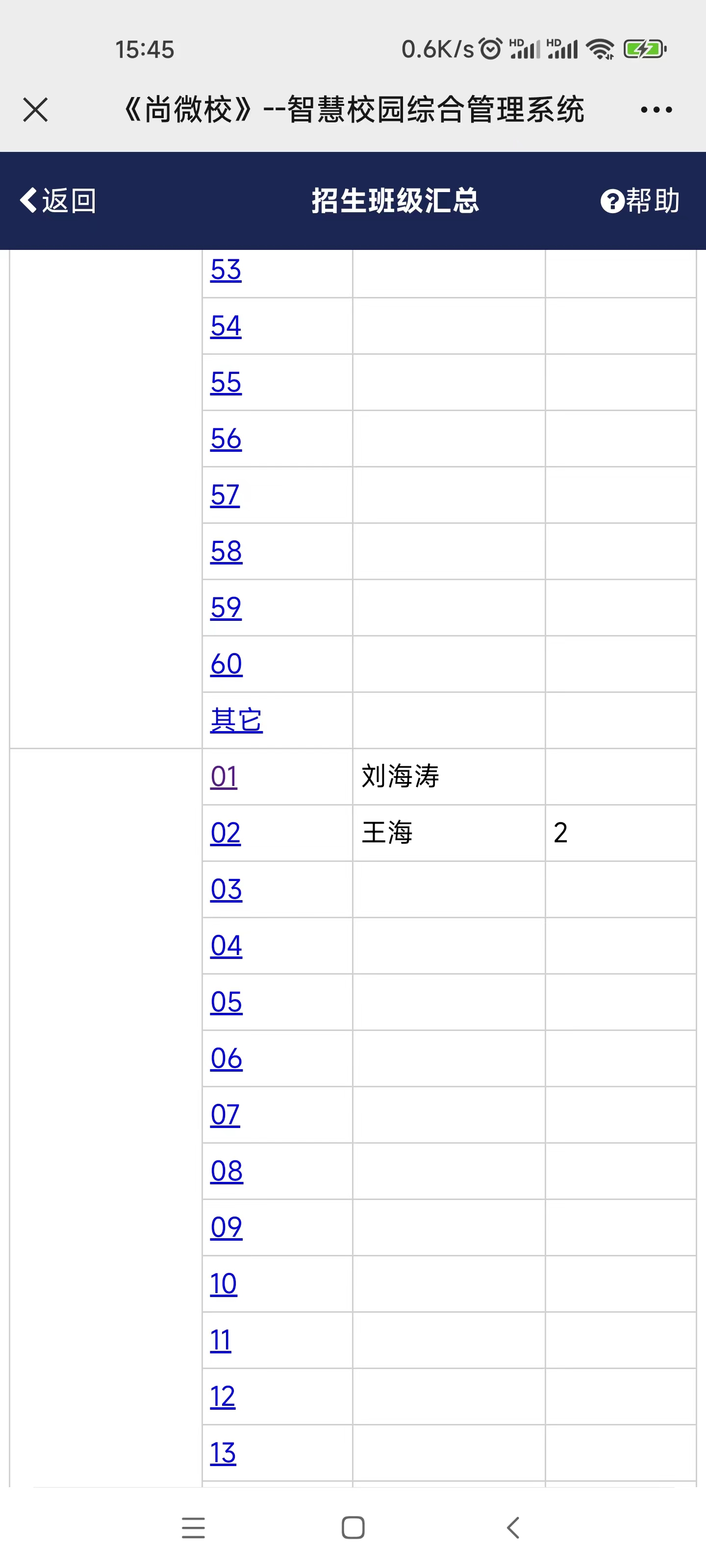This screenshot has width=706, height=1568.
Task: Open class link 11
Action: (x=221, y=1340)
